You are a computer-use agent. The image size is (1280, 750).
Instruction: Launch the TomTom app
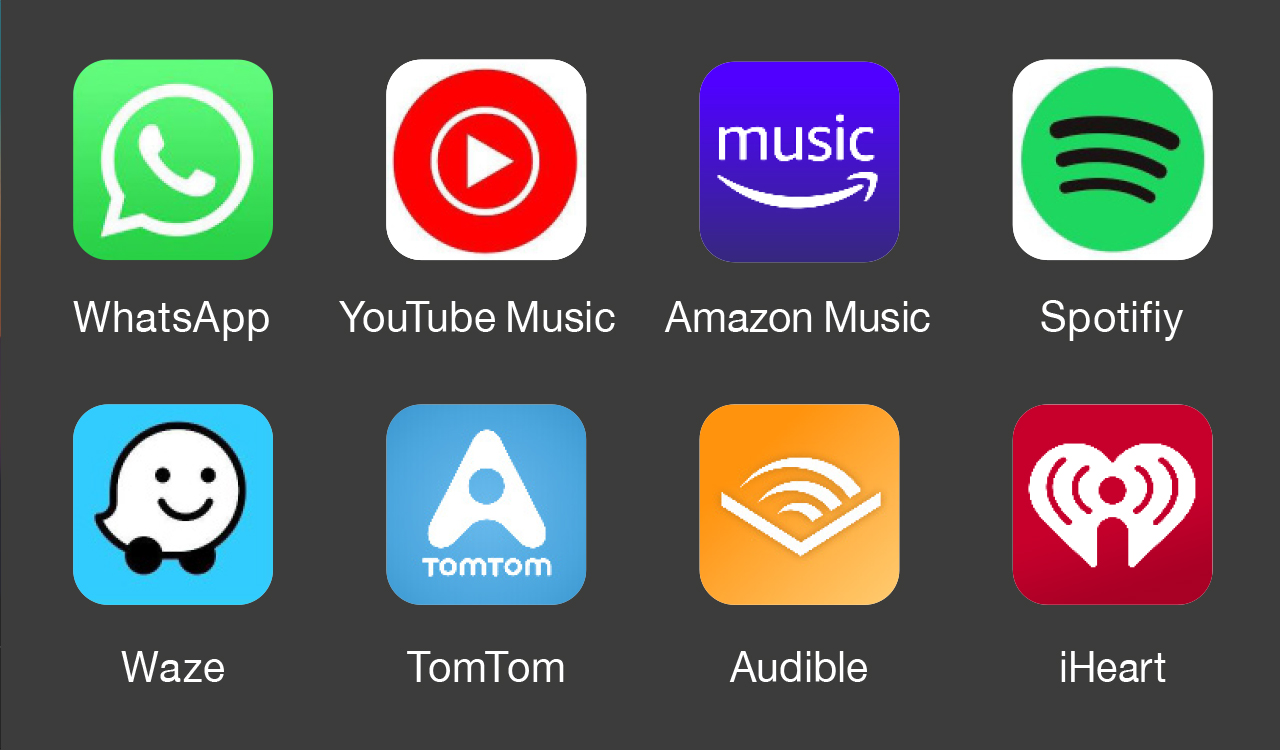[x=486, y=504]
